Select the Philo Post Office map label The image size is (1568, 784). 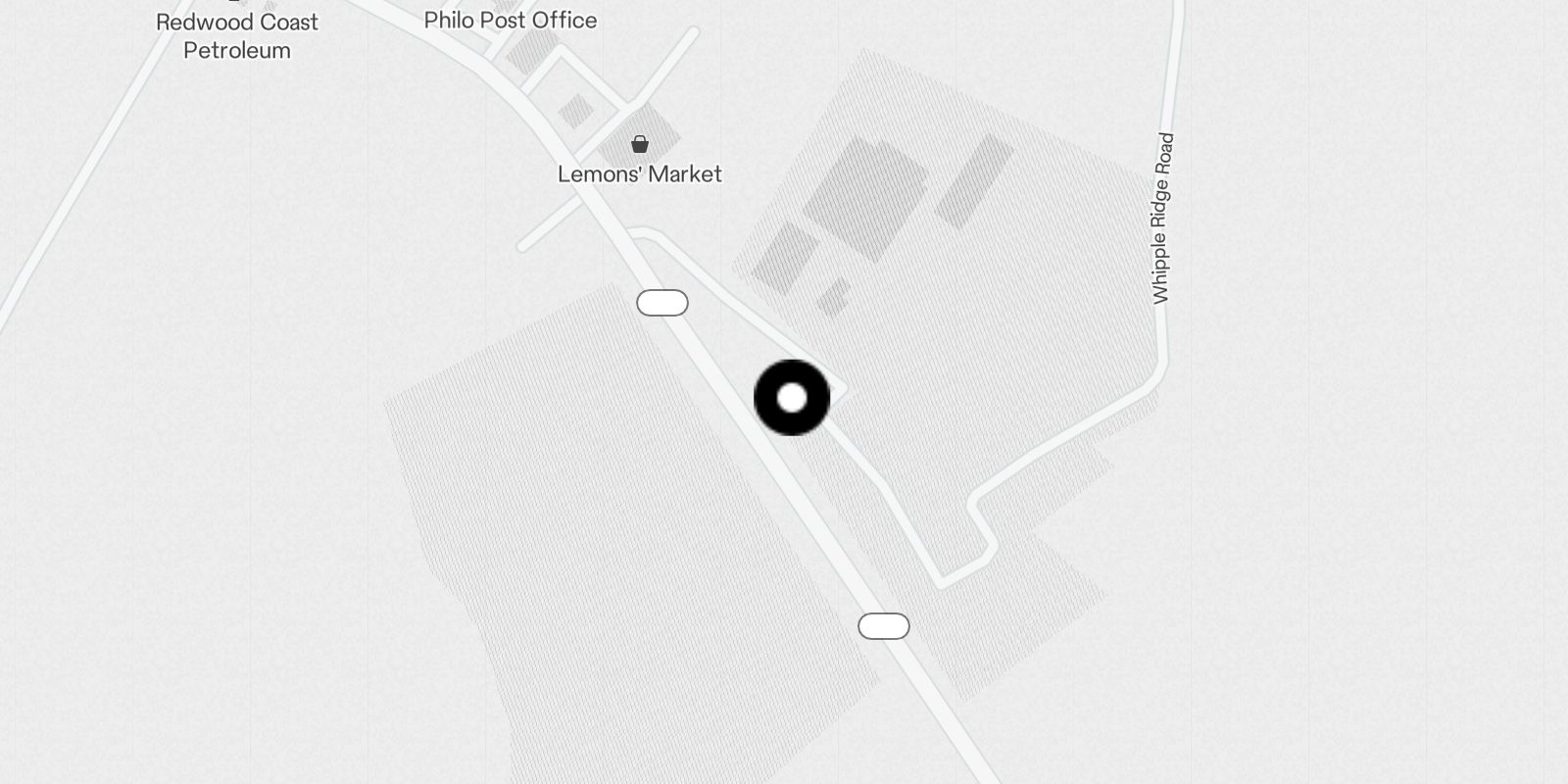tap(511, 21)
